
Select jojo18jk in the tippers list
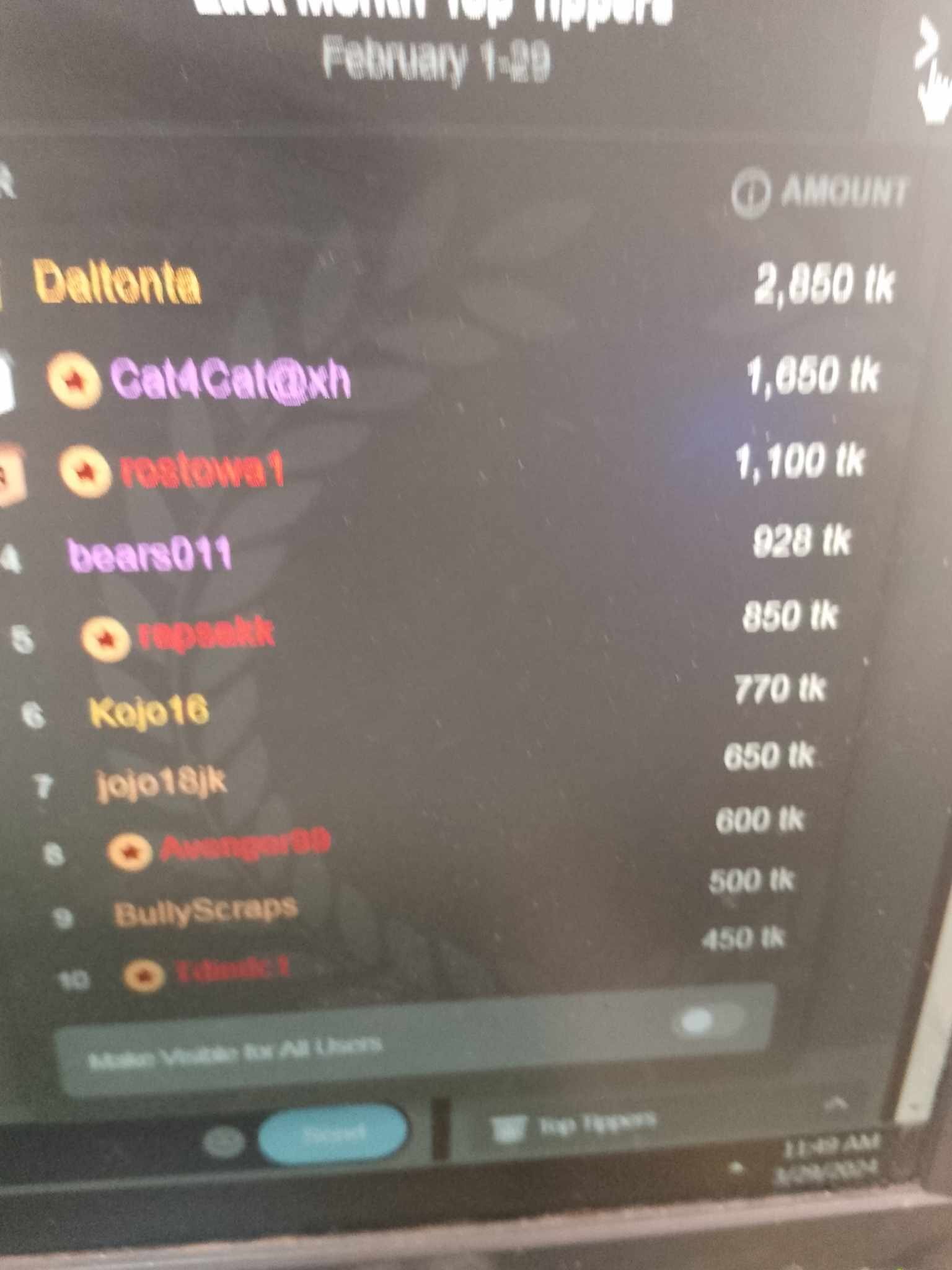coord(162,783)
